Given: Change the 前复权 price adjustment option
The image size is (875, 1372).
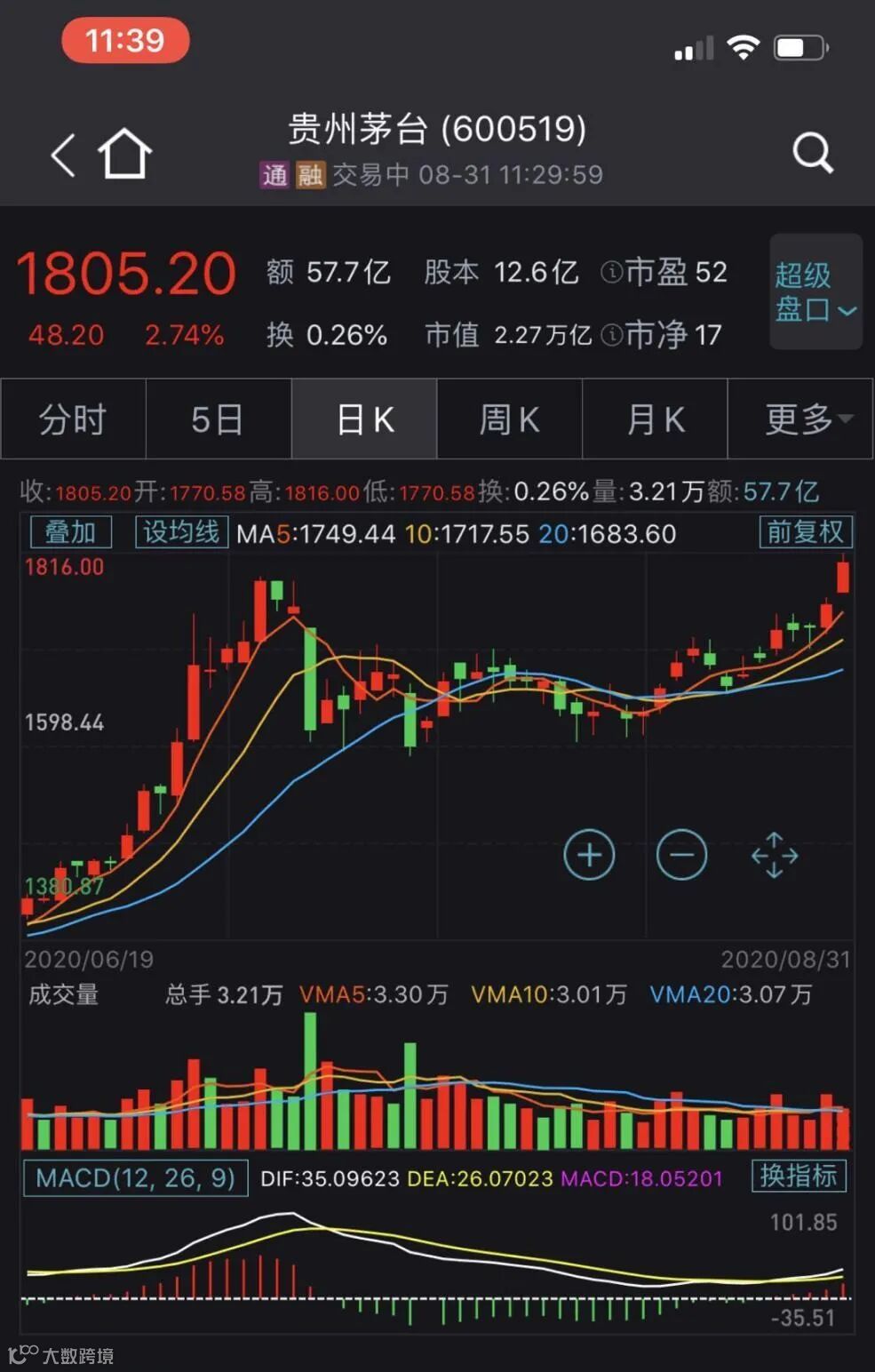Looking at the screenshot, I should (x=806, y=532).
